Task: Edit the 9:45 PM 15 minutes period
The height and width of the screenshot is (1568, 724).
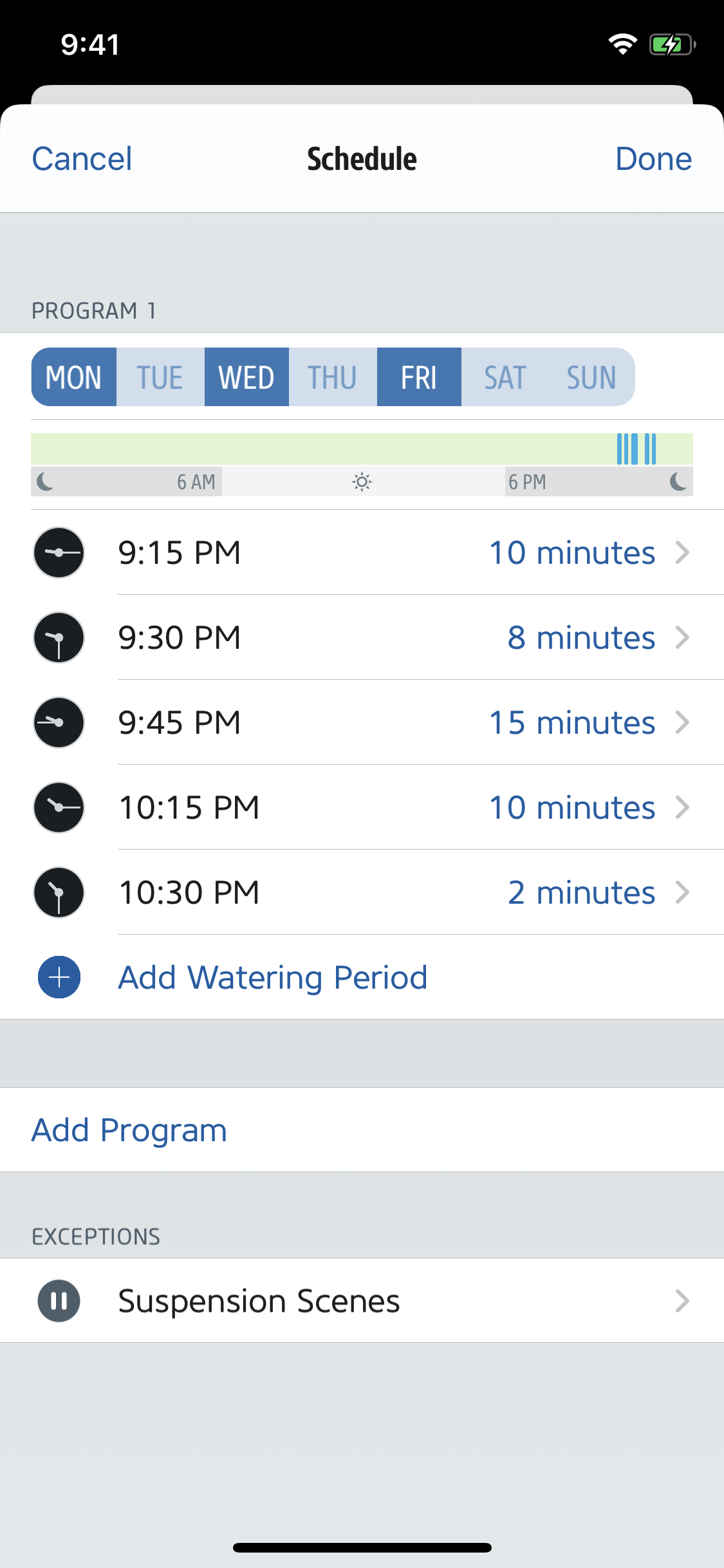Action: [362, 722]
